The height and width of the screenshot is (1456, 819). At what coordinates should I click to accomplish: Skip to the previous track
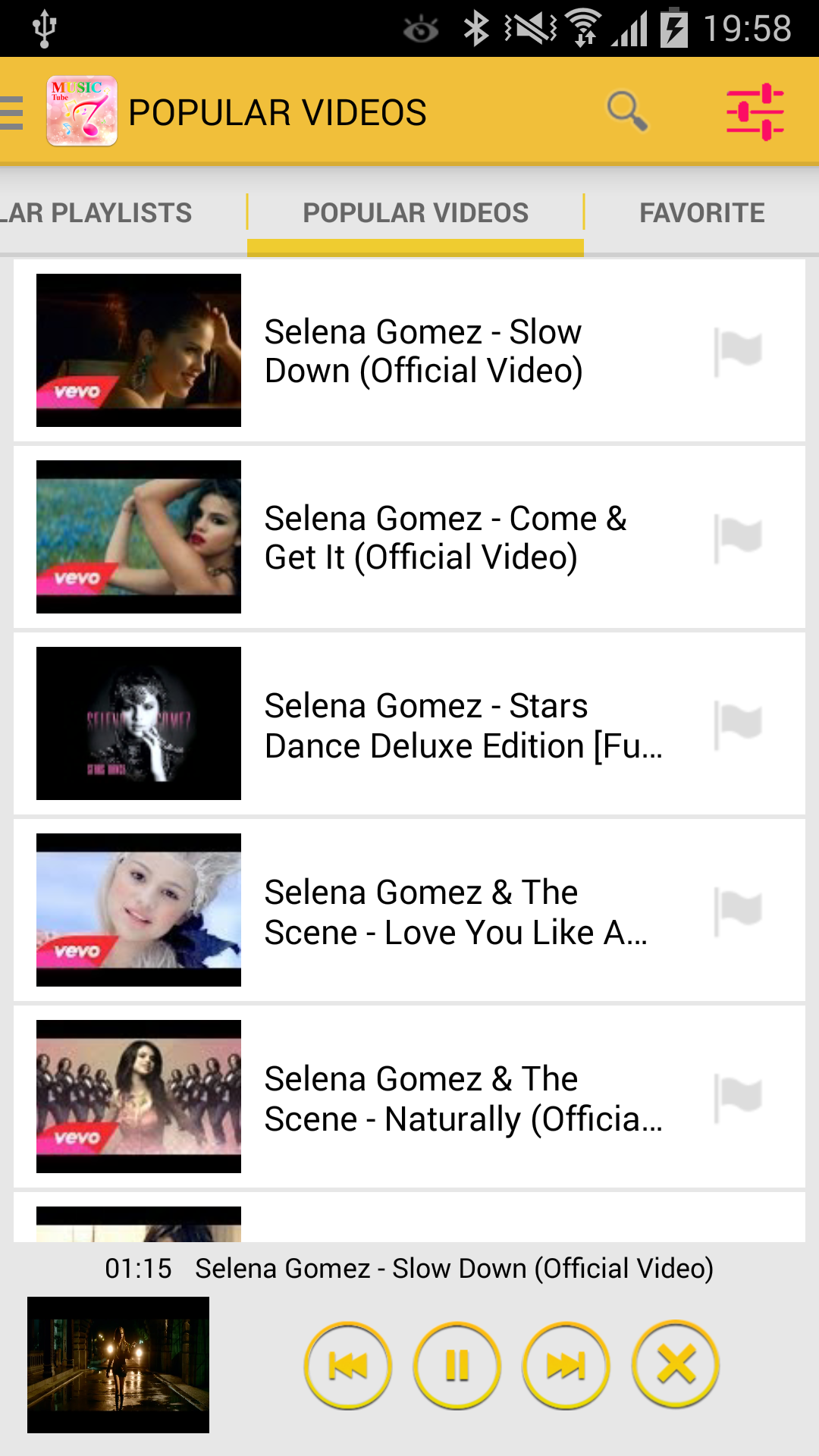pos(348,1366)
